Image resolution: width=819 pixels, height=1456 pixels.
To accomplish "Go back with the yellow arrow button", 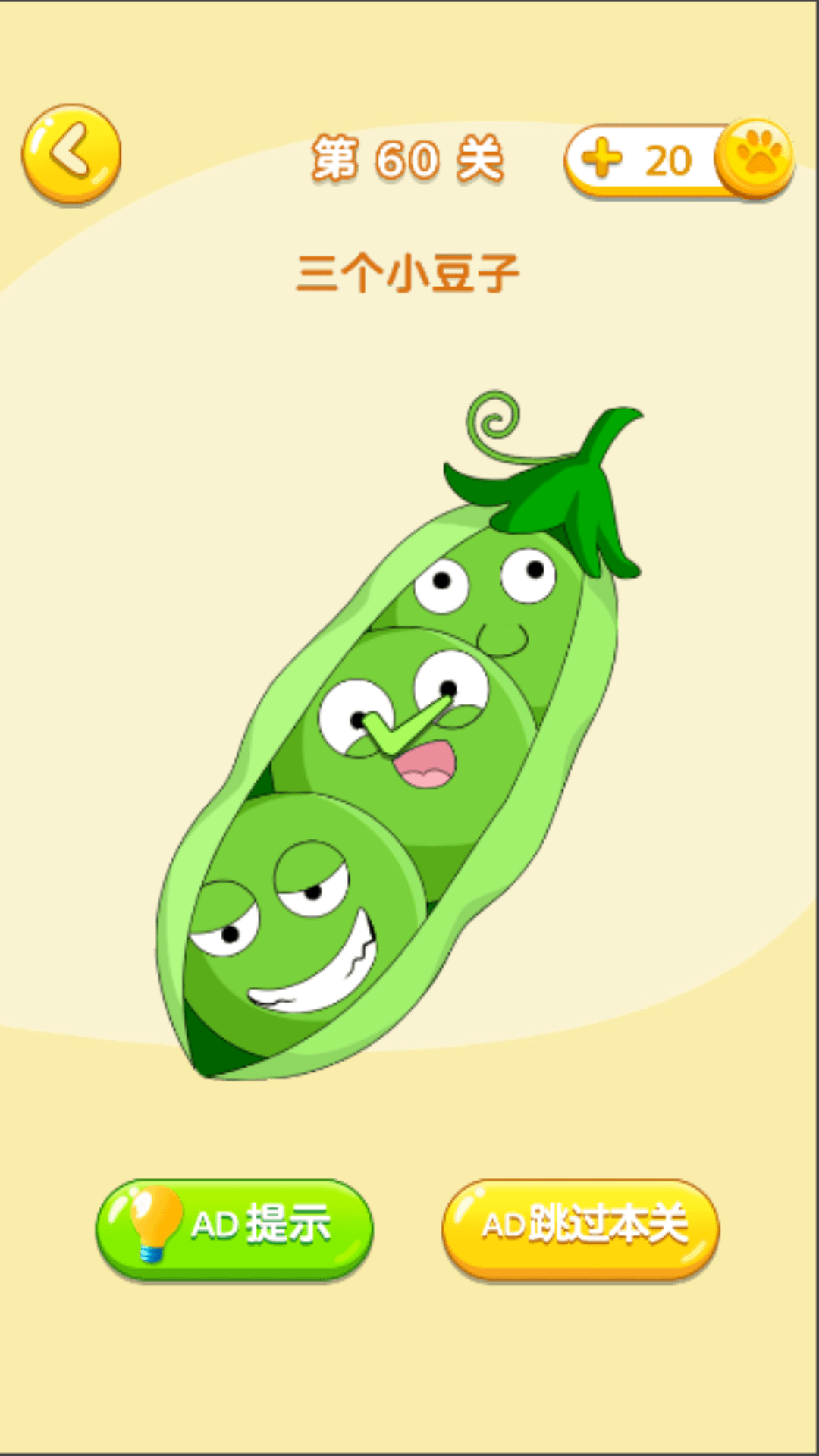I will 71,154.
